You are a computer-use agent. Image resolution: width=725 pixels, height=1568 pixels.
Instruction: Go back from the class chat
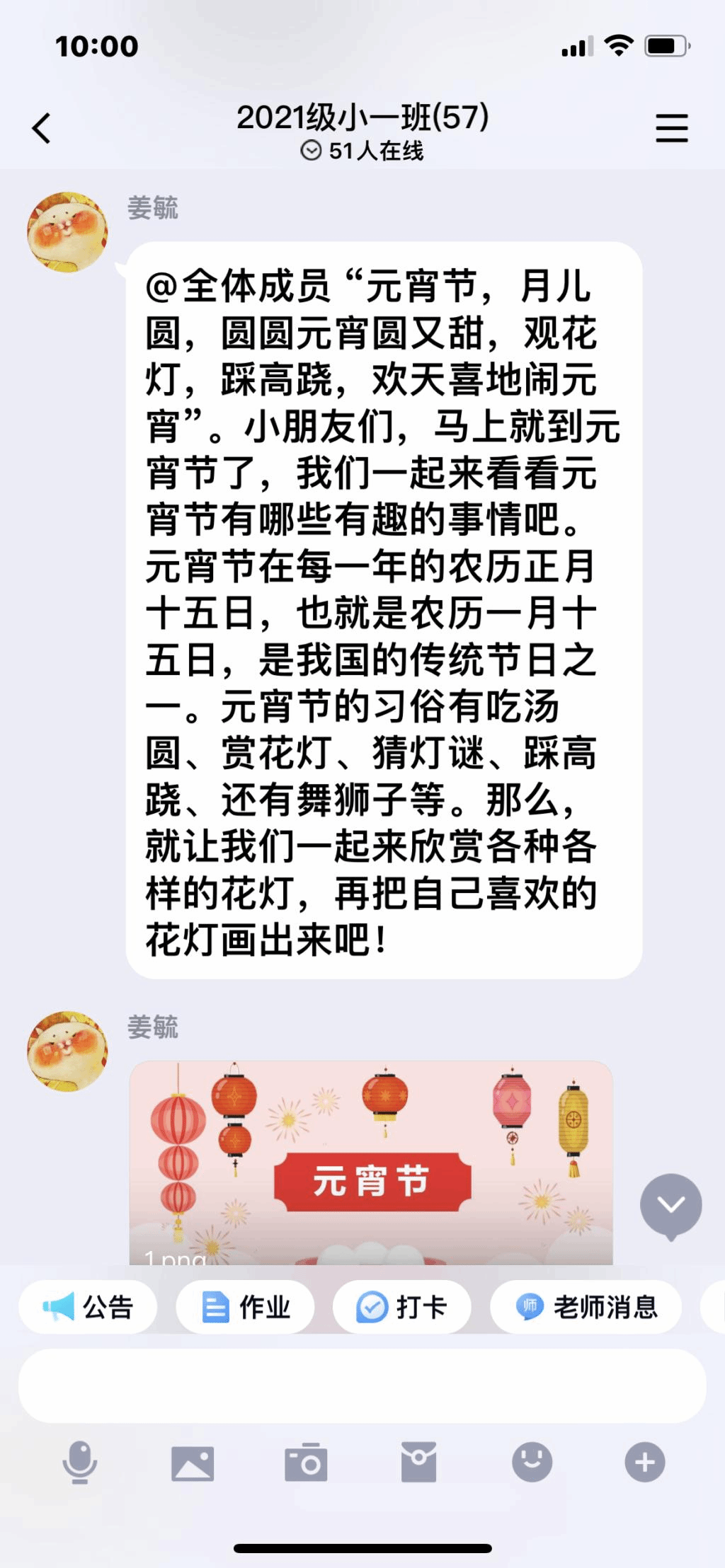42,129
